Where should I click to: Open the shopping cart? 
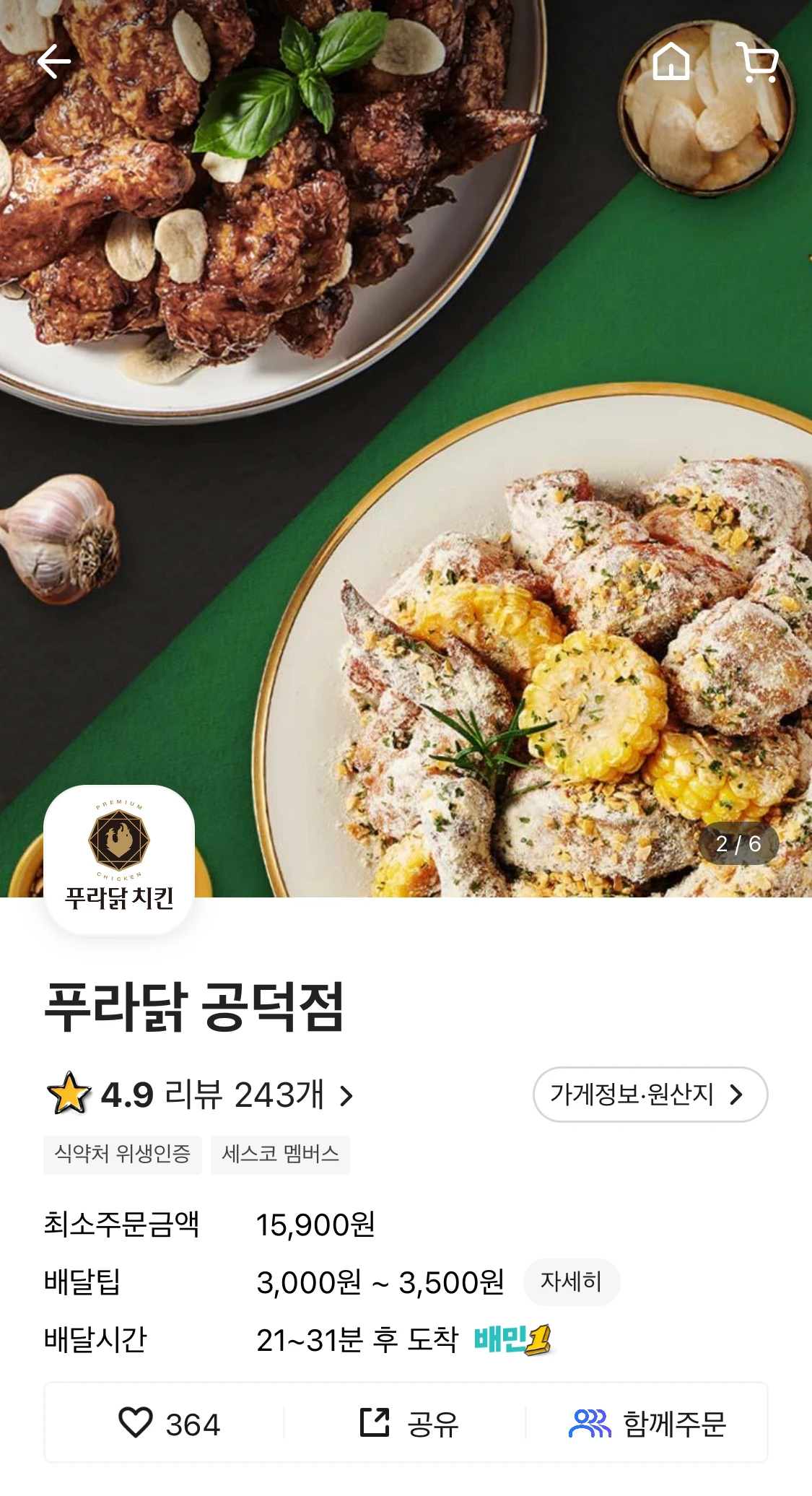tap(758, 62)
